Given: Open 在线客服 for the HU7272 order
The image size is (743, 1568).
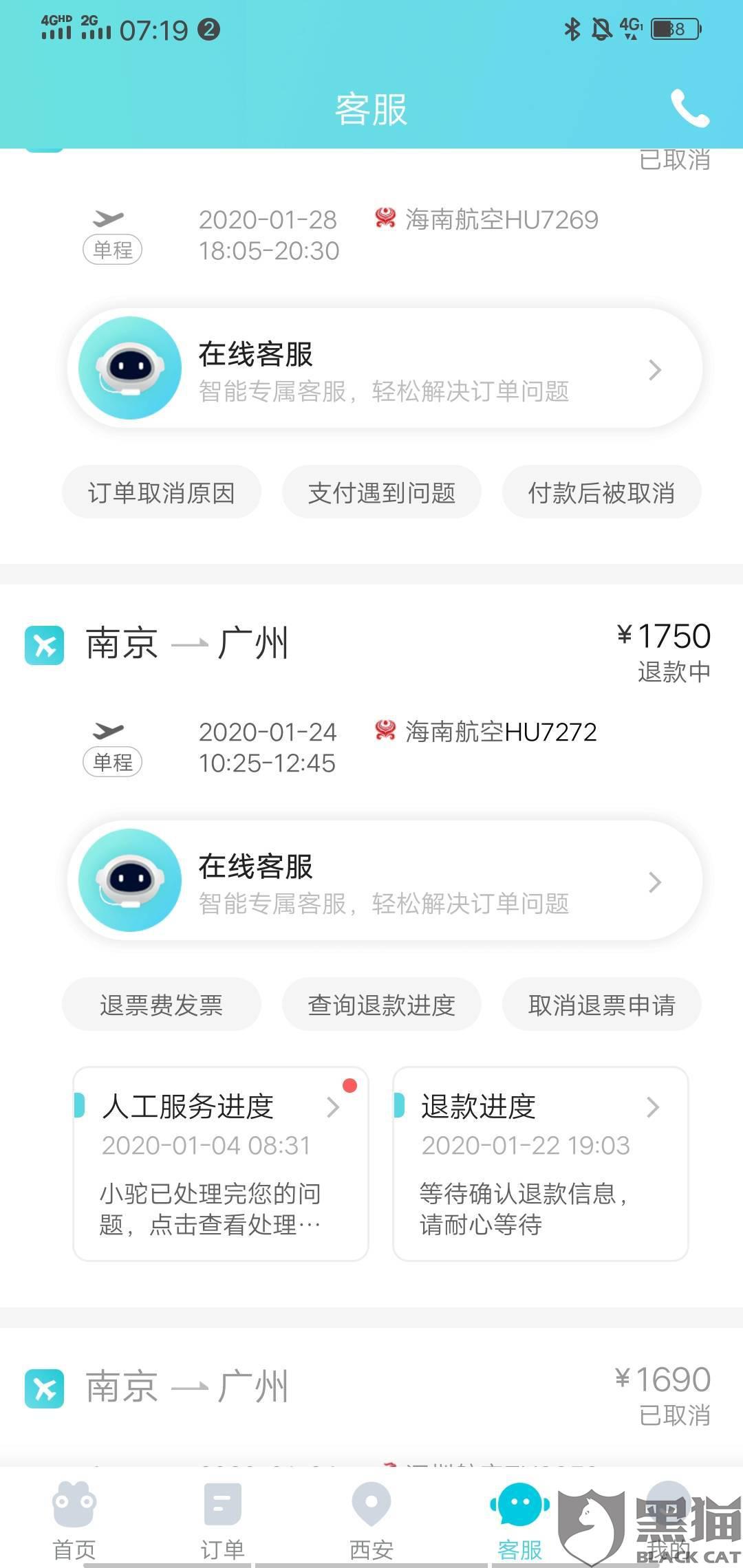Looking at the screenshot, I should tap(385, 881).
